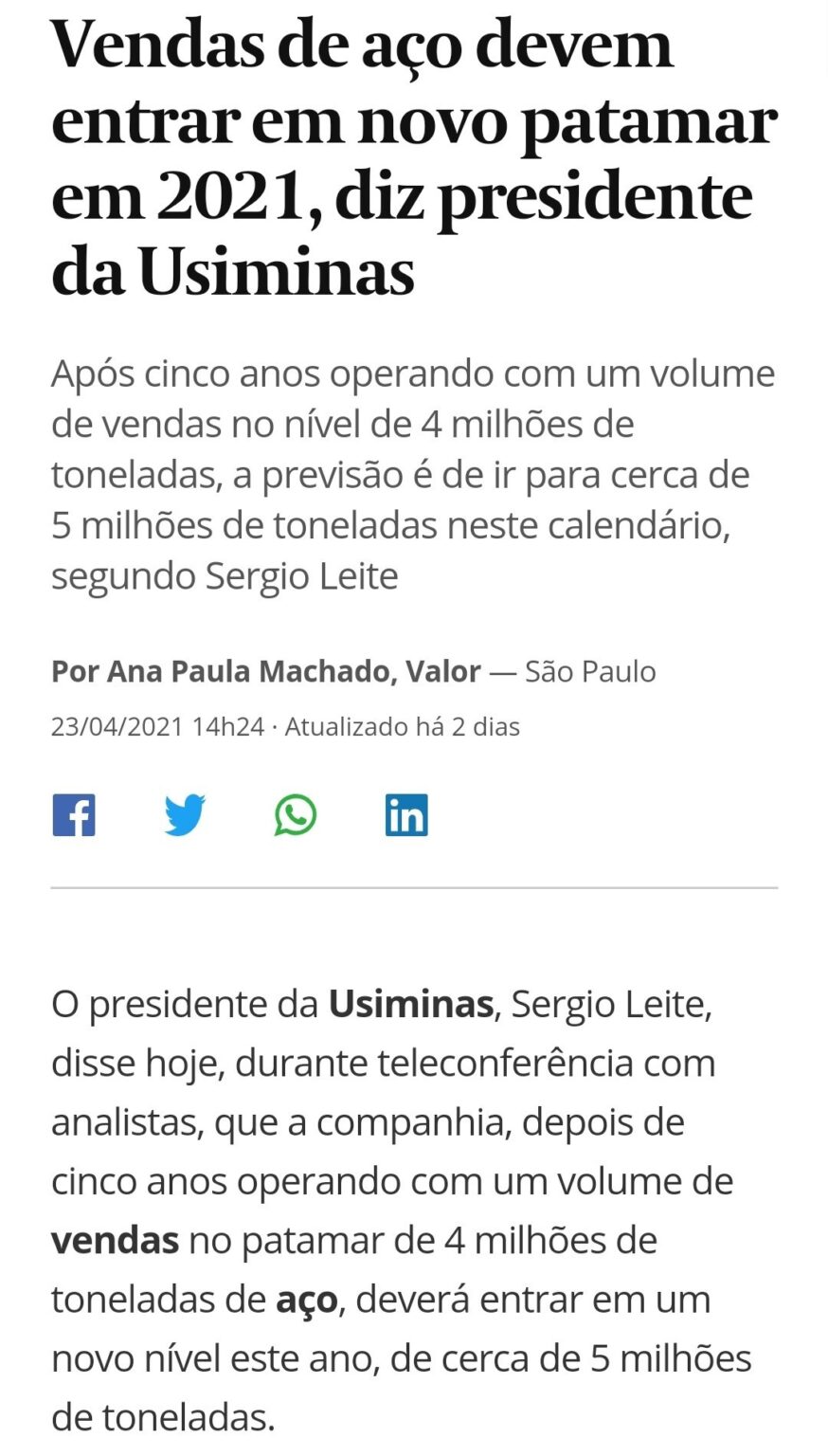The image size is (828, 1456).
Task: Open the bold vendas link
Action: [115, 1240]
